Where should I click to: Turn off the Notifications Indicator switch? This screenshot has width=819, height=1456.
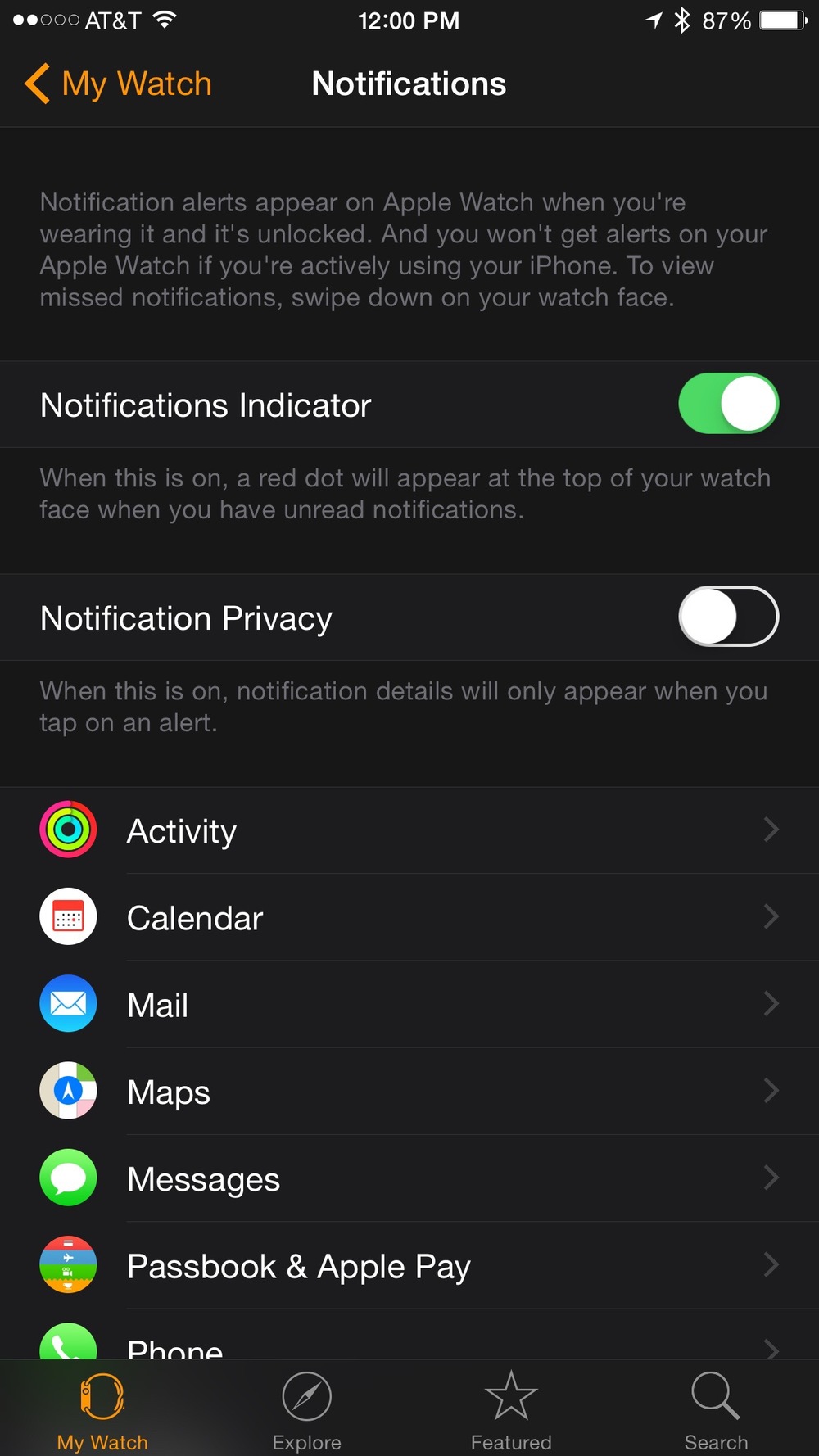point(728,404)
